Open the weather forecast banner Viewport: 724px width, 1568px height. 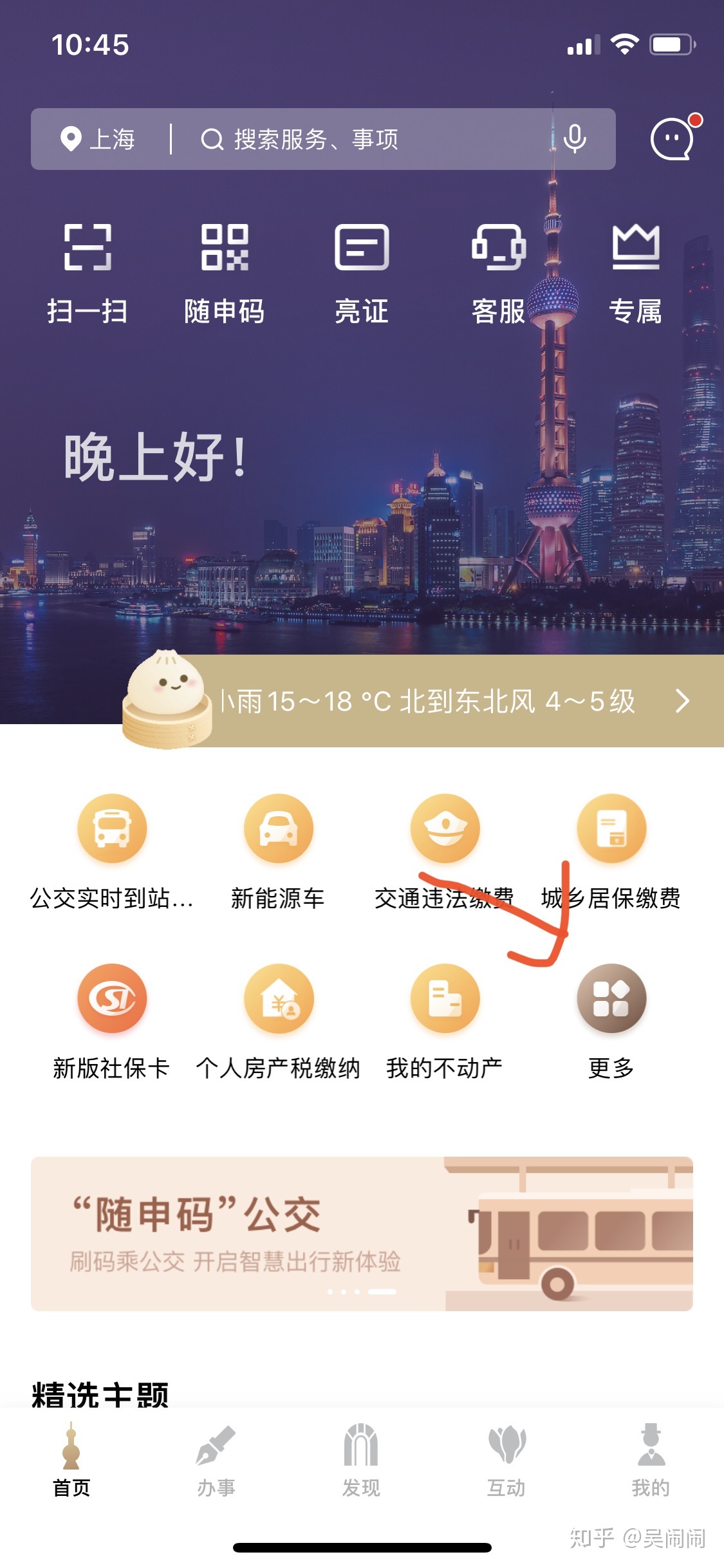click(450, 701)
